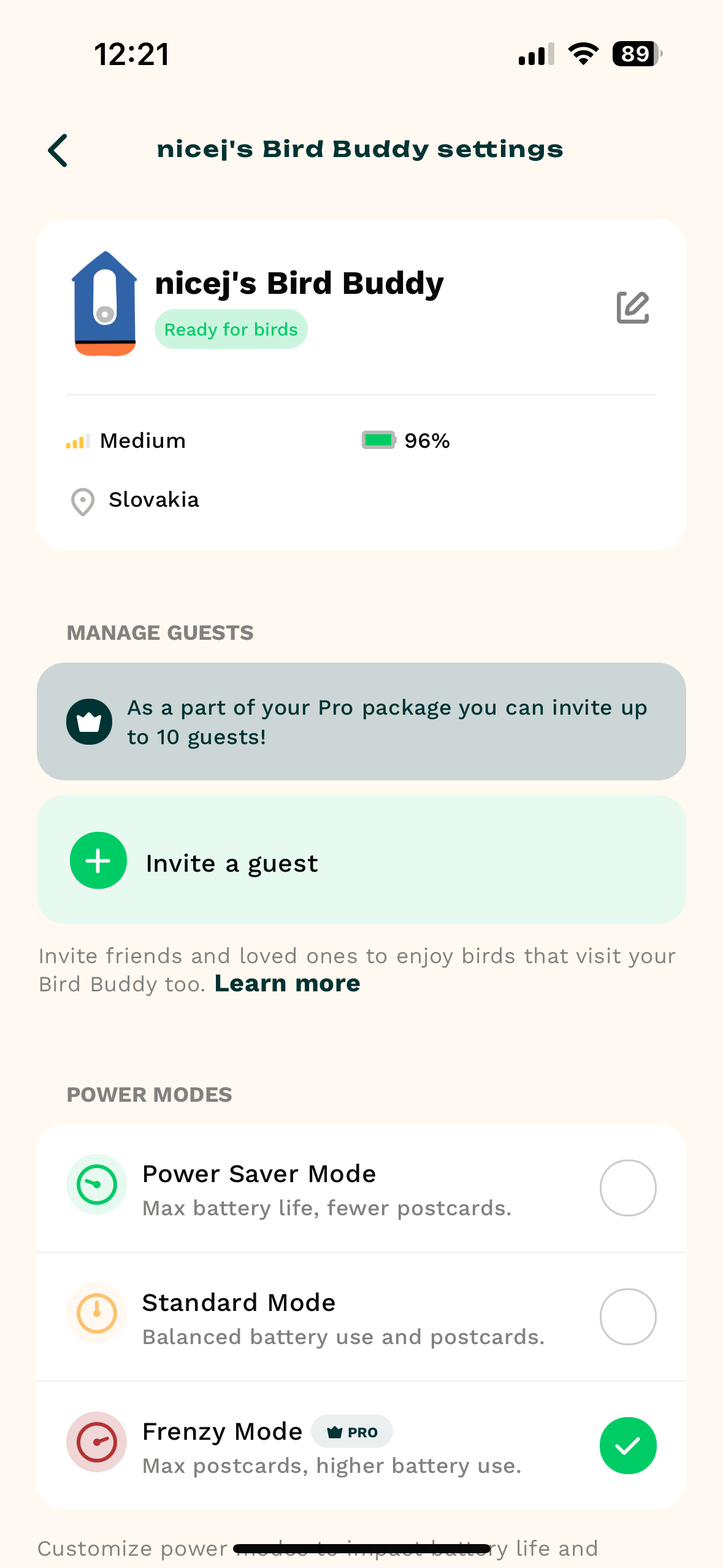Deselect the Frenzy Mode checkmark
This screenshot has width=723, height=1568.
627,1445
